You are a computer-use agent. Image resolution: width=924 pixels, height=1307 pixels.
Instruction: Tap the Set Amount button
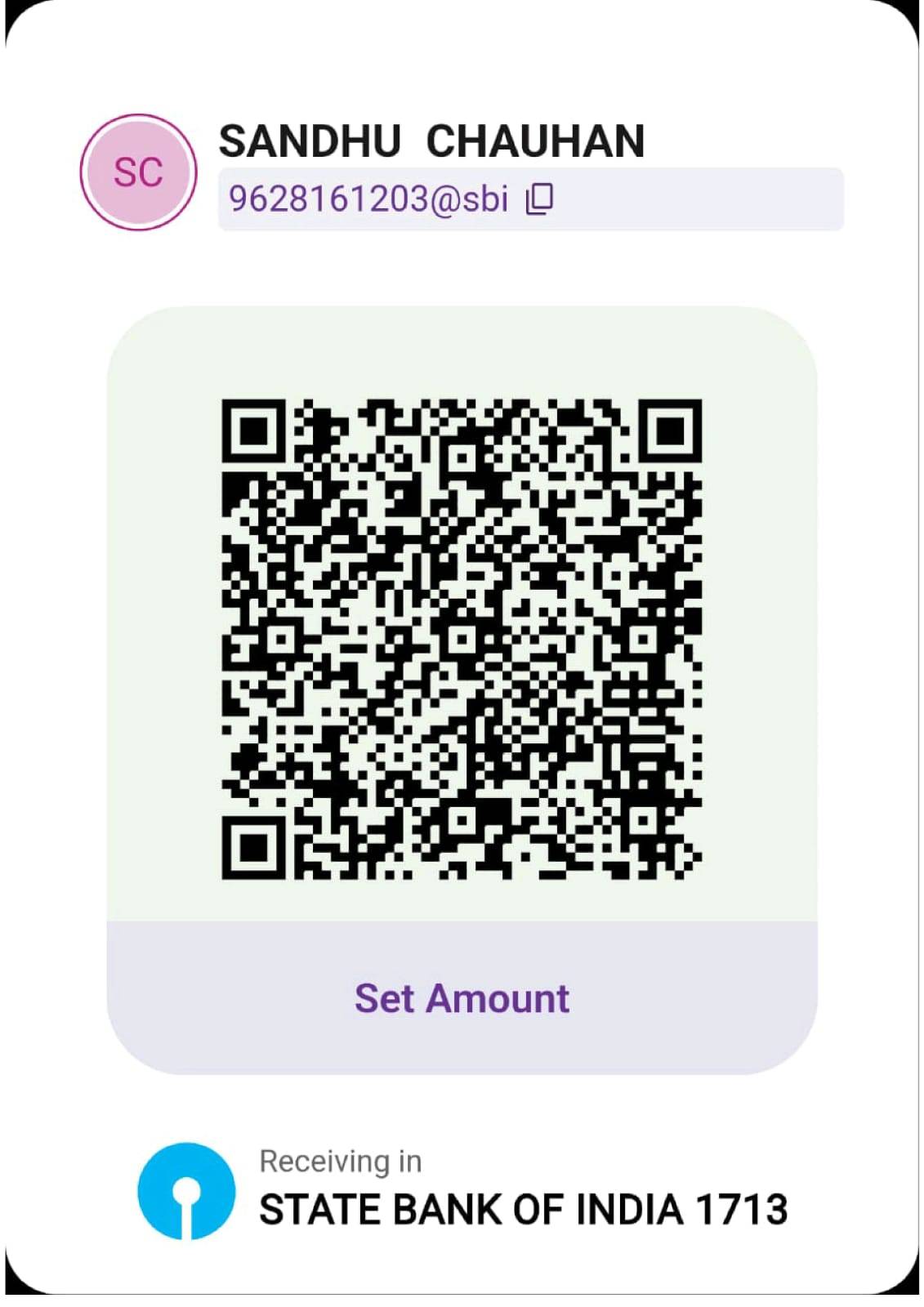pyautogui.click(x=462, y=998)
